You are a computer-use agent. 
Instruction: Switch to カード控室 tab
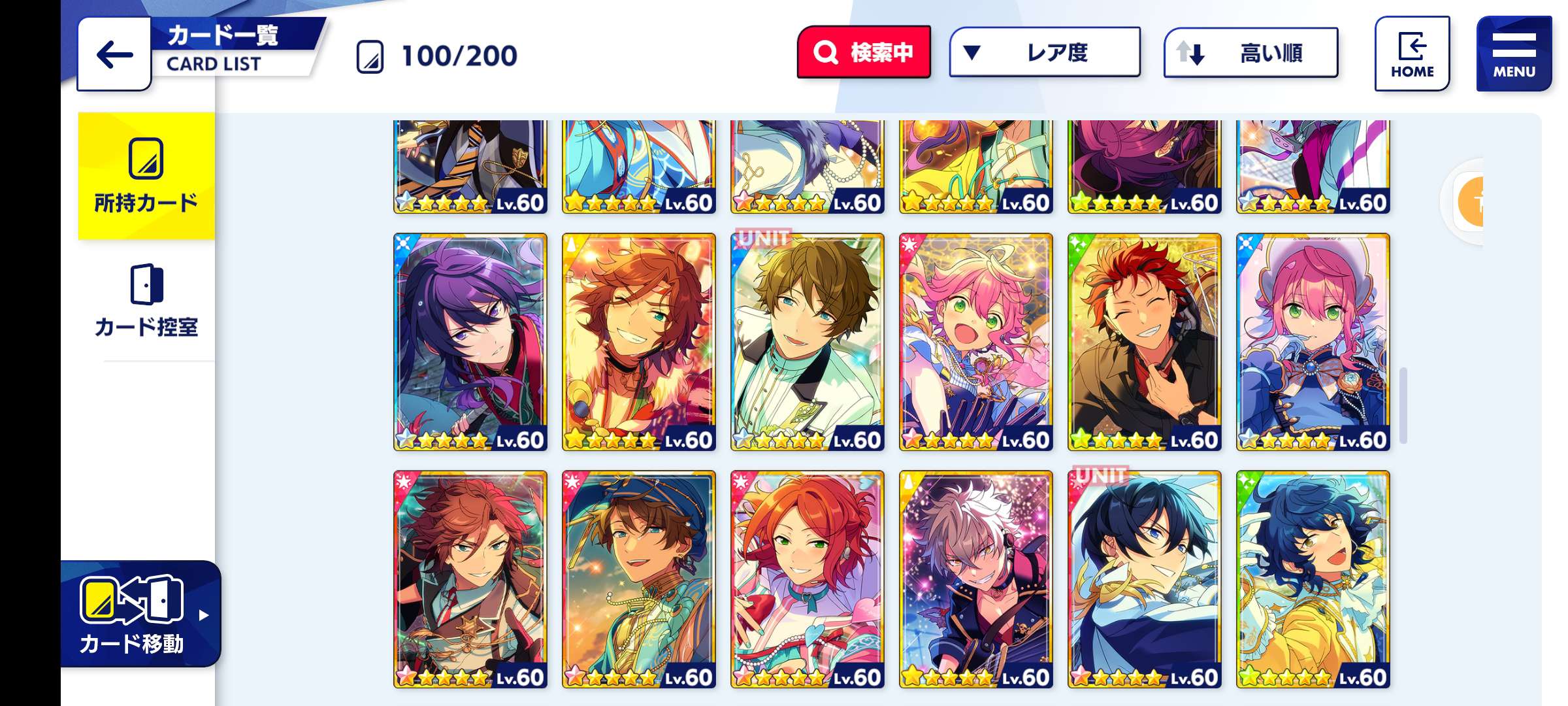[x=146, y=301]
